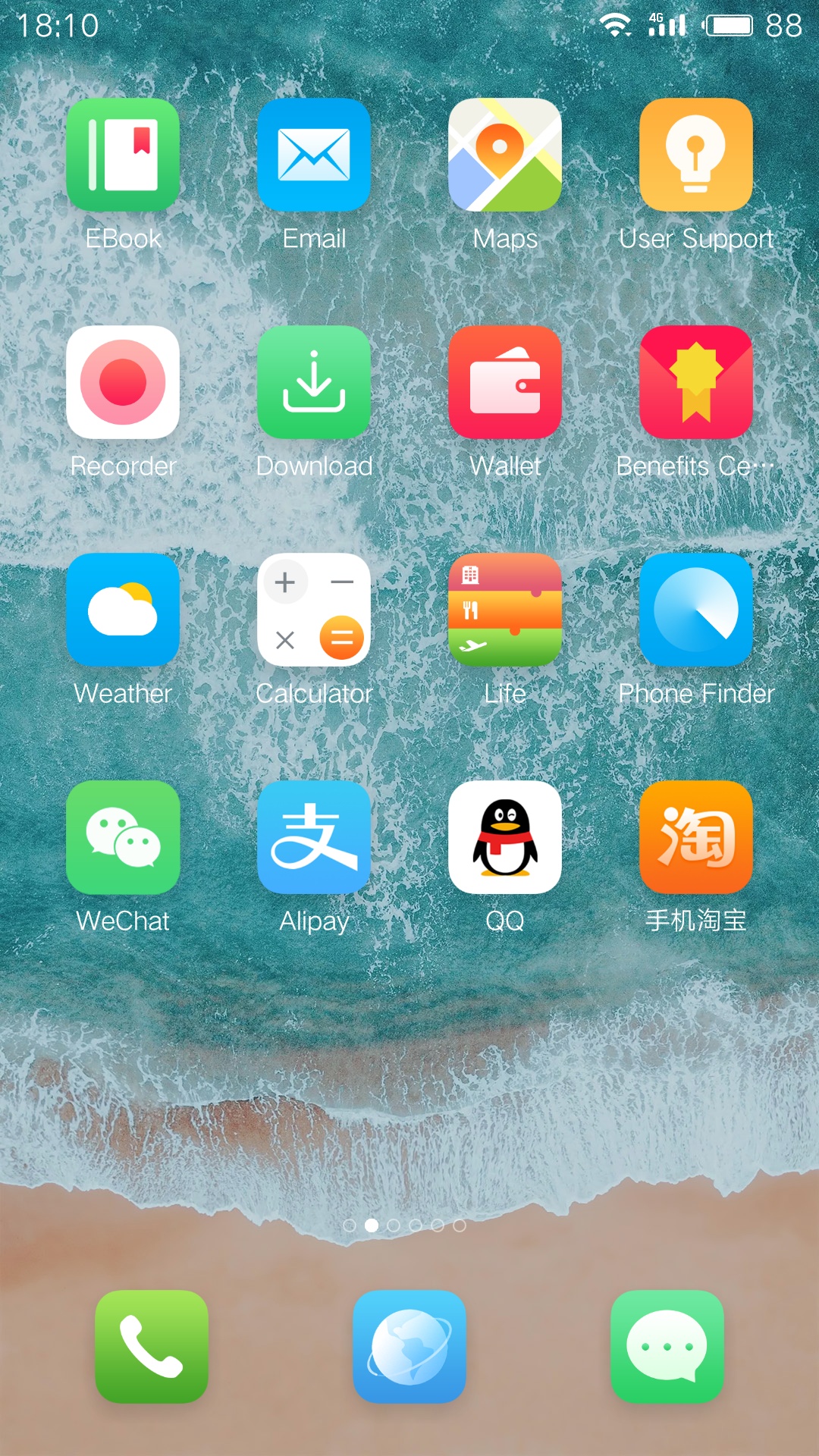Open the Life app
Image resolution: width=819 pixels, height=1456 pixels.
tap(505, 610)
